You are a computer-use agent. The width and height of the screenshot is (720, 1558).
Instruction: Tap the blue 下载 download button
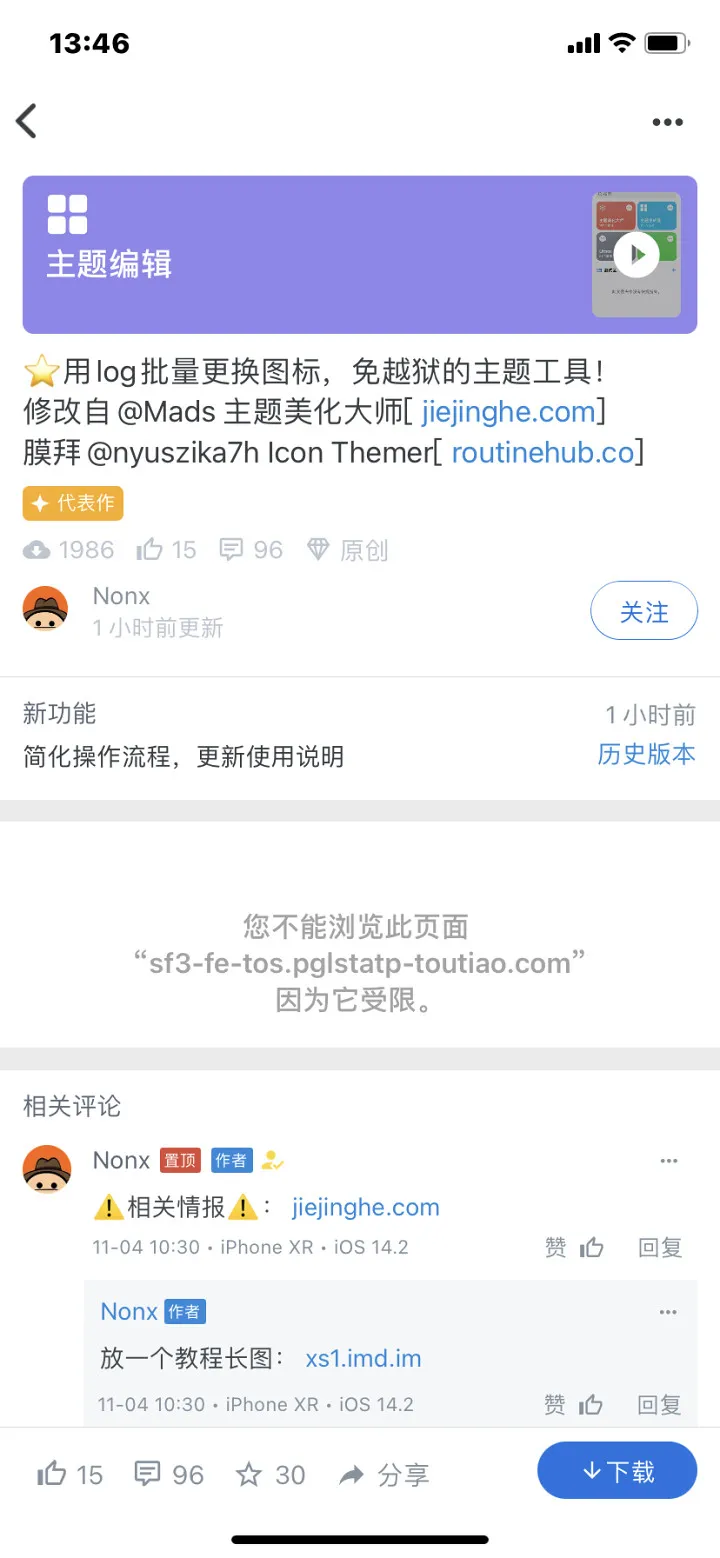(616, 1470)
